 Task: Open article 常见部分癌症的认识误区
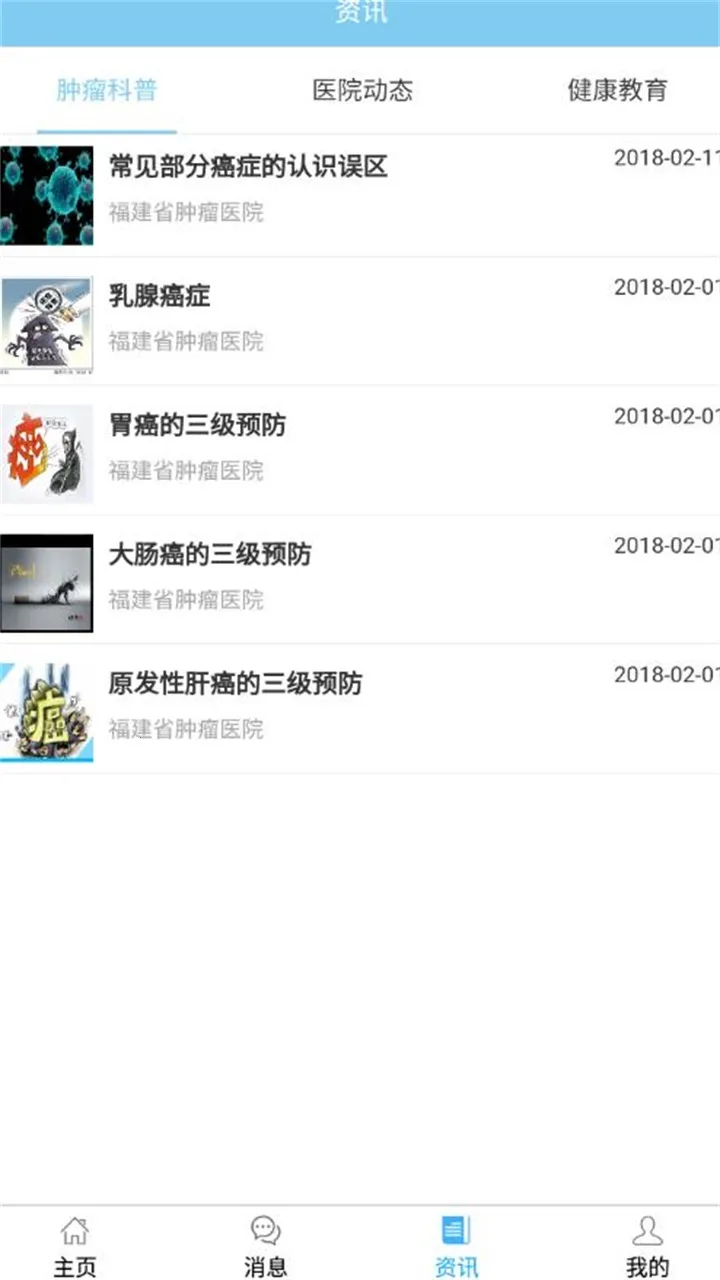point(360,196)
